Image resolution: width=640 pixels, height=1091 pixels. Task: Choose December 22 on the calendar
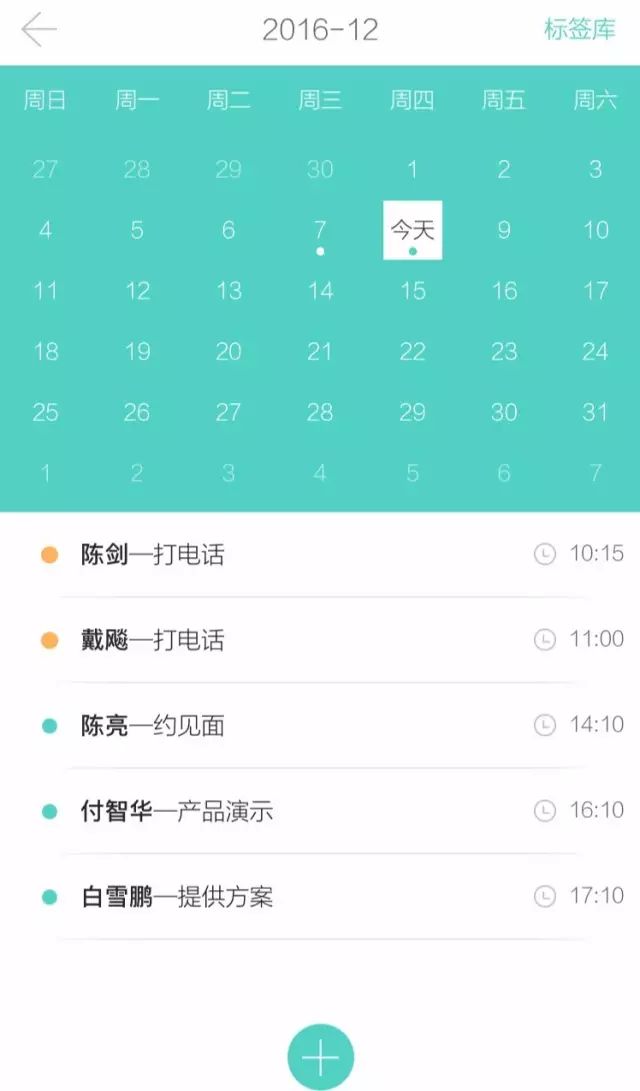[x=412, y=352]
